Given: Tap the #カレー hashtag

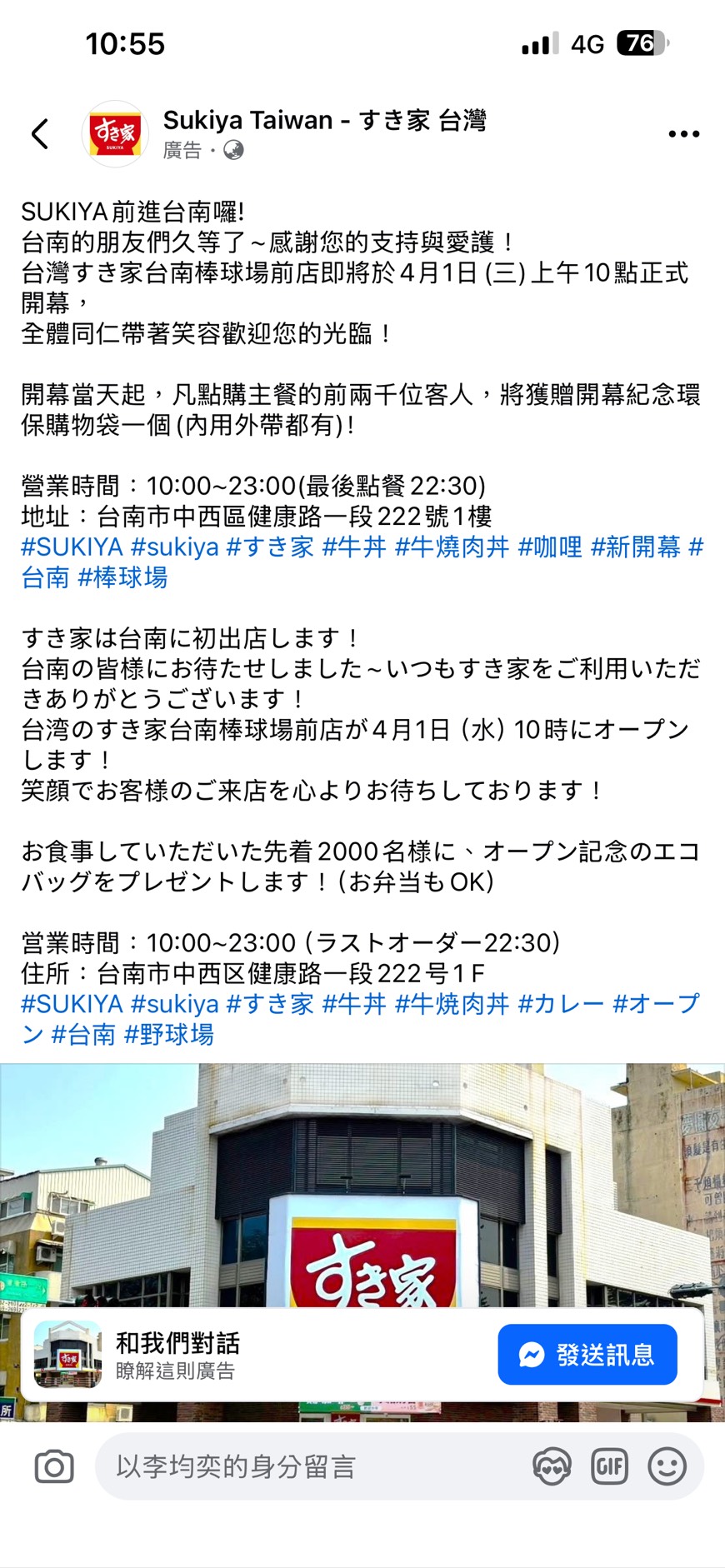Looking at the screenshot, I should (x=561, y=1004).
